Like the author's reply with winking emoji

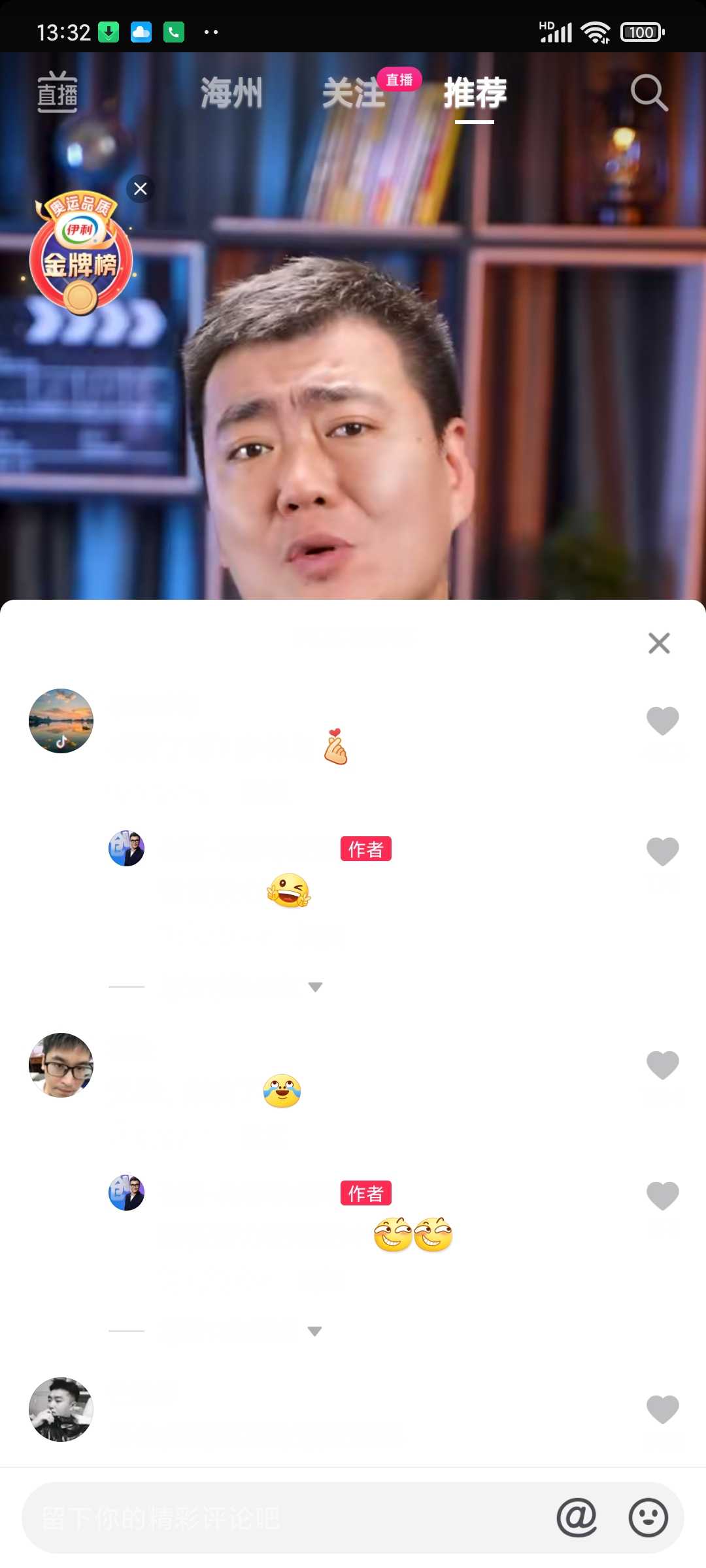[x=662, y=851]
